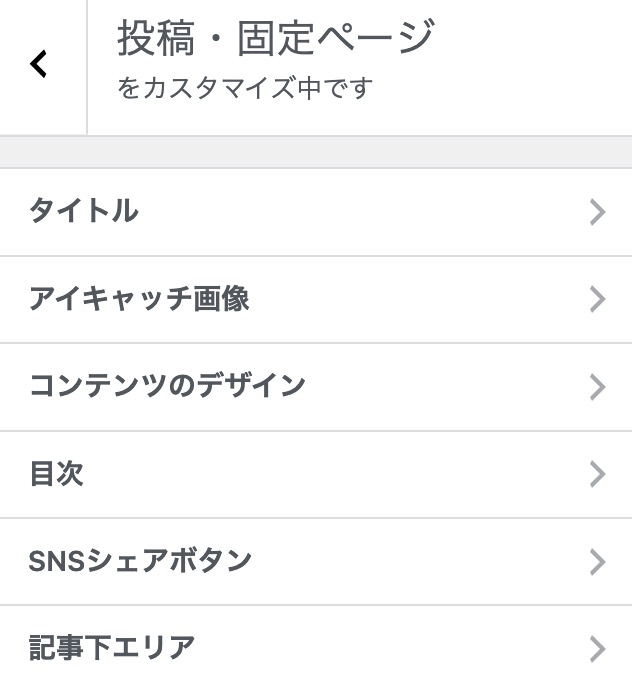
Task: Open the 目次 options
Action: [x=315, y=474]
